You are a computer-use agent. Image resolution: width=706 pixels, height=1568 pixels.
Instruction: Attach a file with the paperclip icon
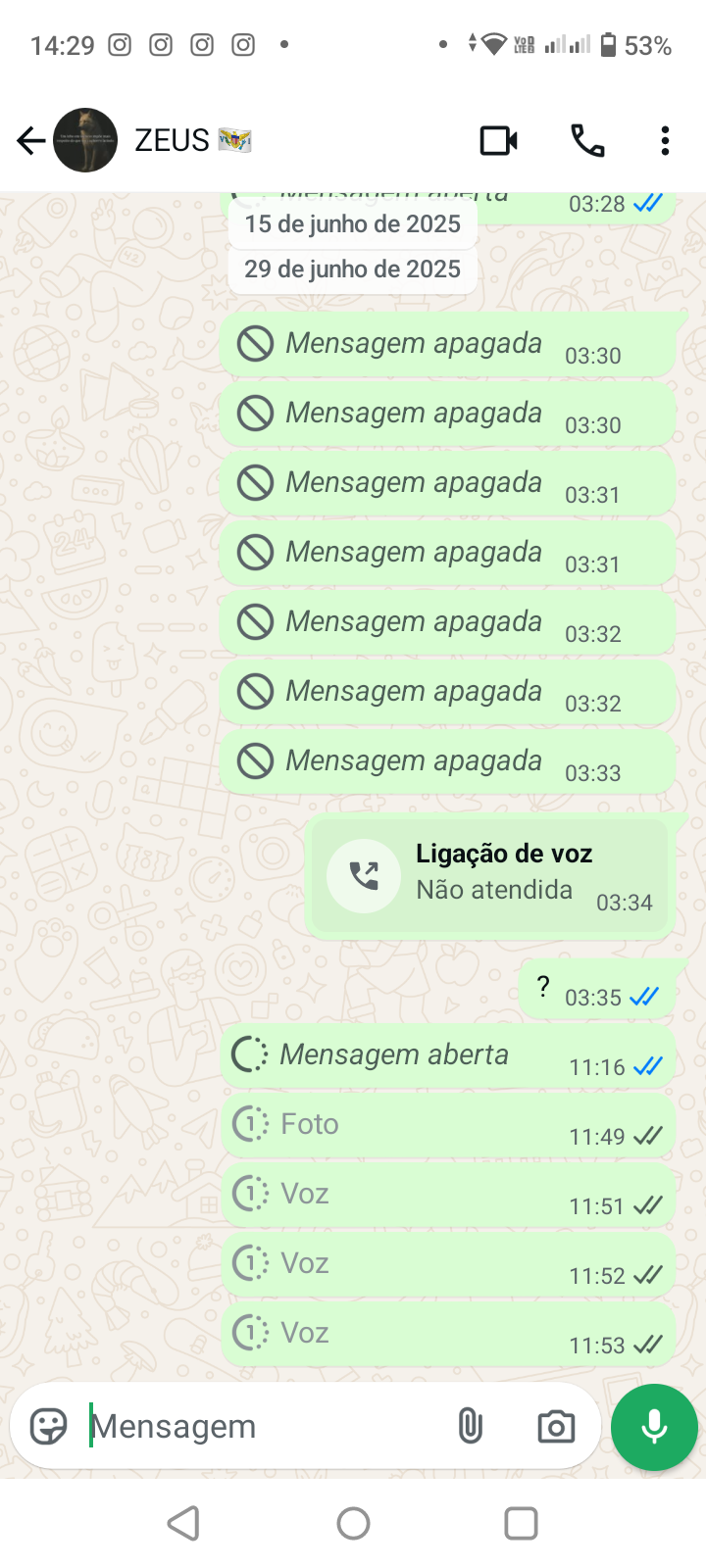[x=471, y=1426]
